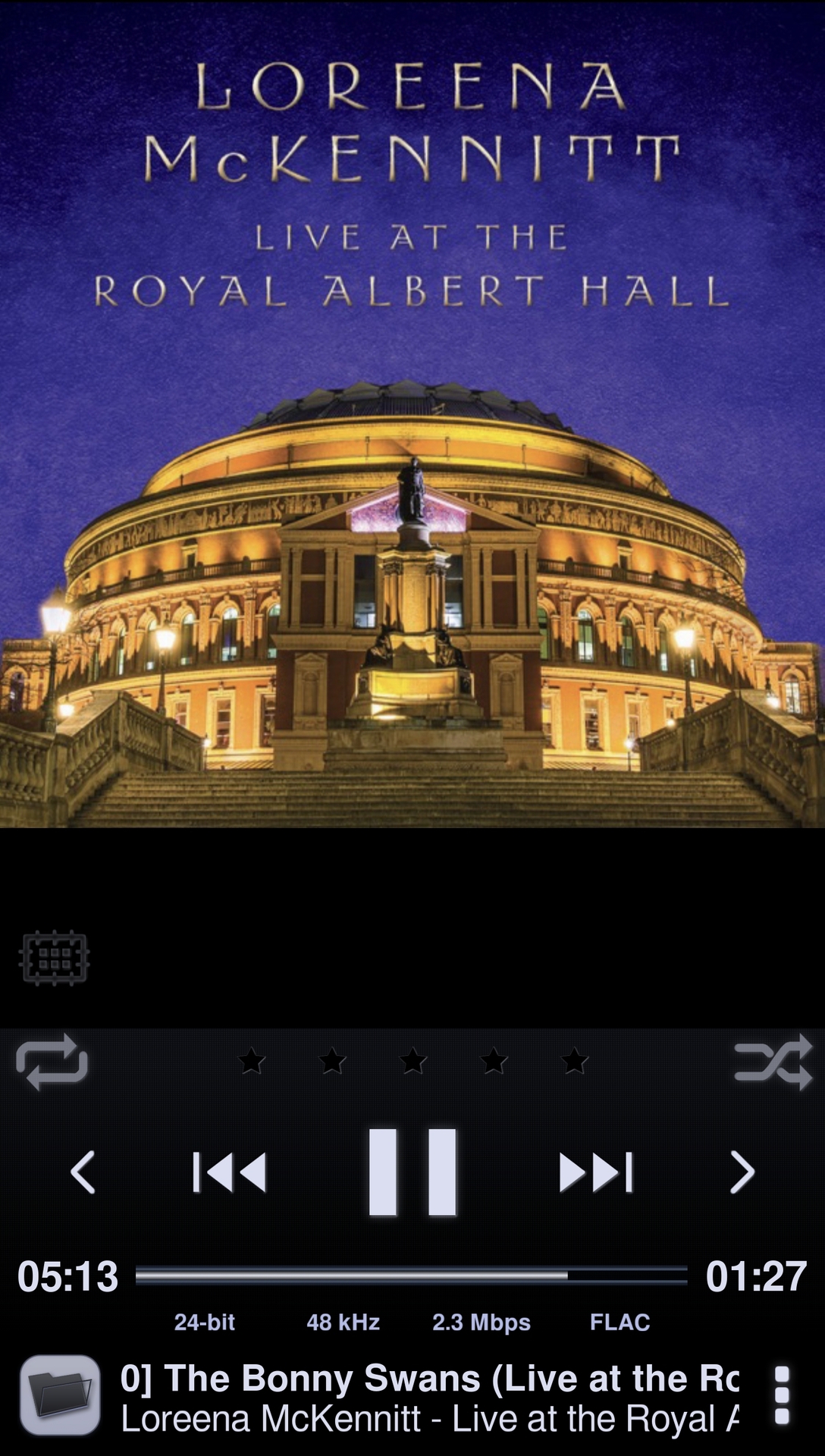Open the visualization icon
Viewport: 825px width, 1456px height.
pyautogui.click(x=54, y=958)
